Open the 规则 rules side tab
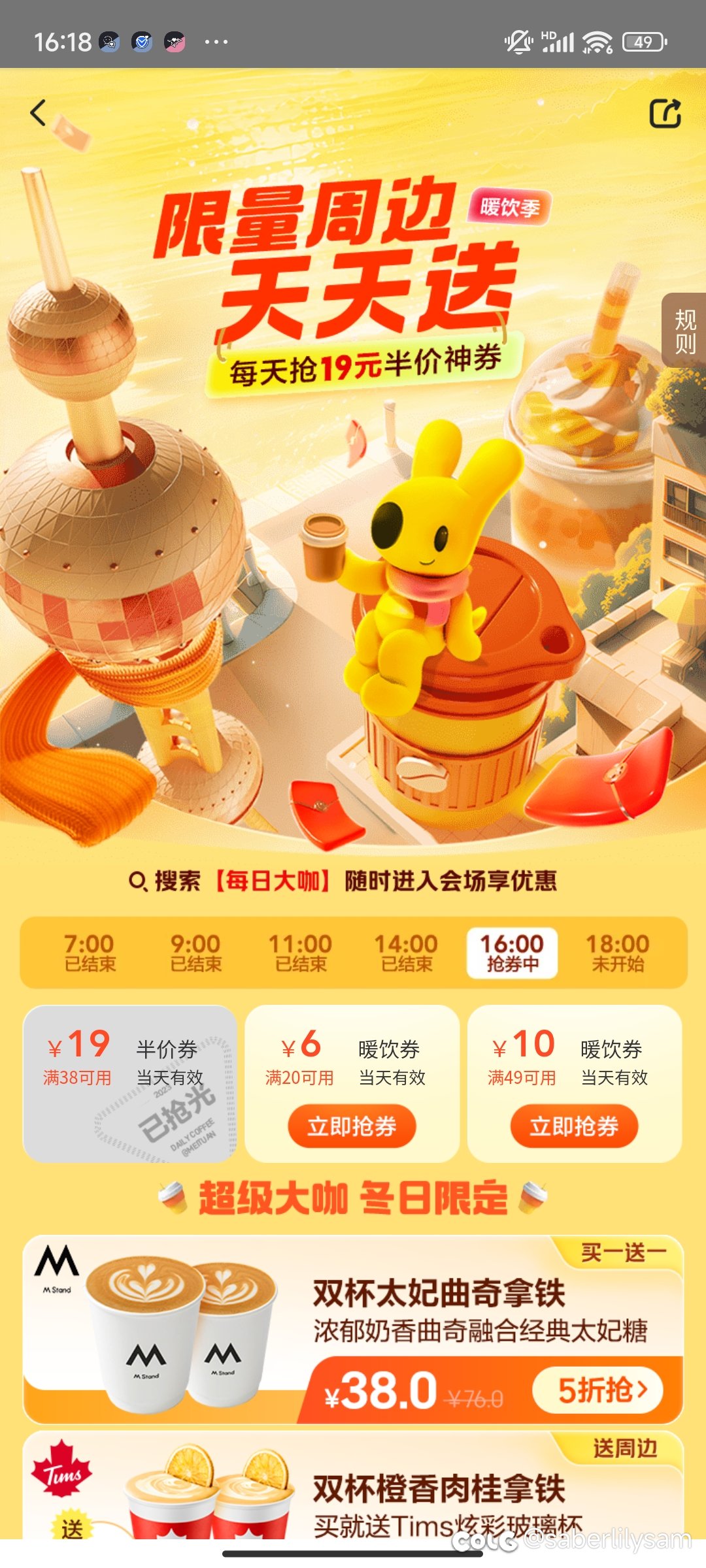 coord(684,331)
